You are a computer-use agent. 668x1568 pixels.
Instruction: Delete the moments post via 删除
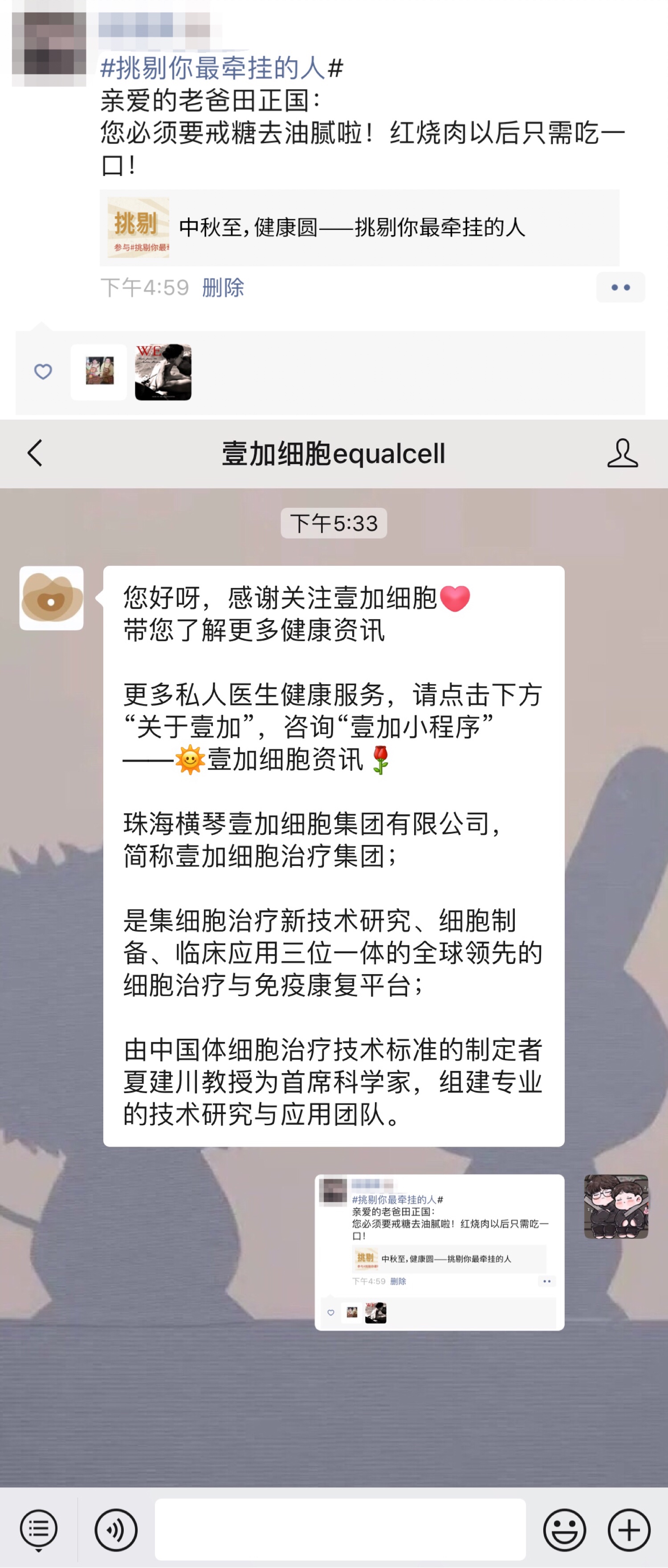(223, 287)
